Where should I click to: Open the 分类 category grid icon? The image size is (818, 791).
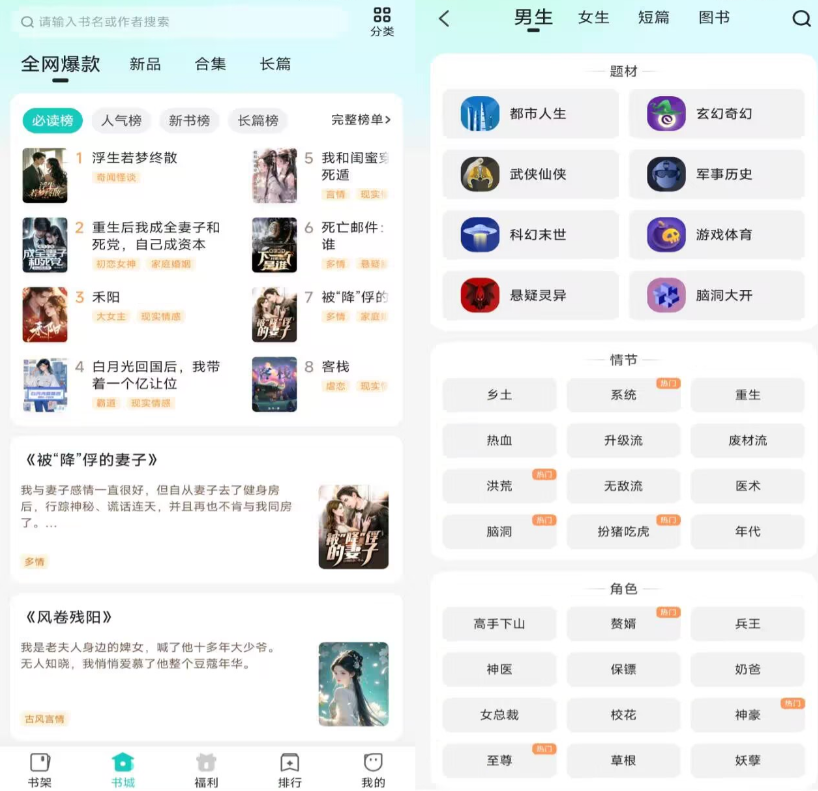382,21
